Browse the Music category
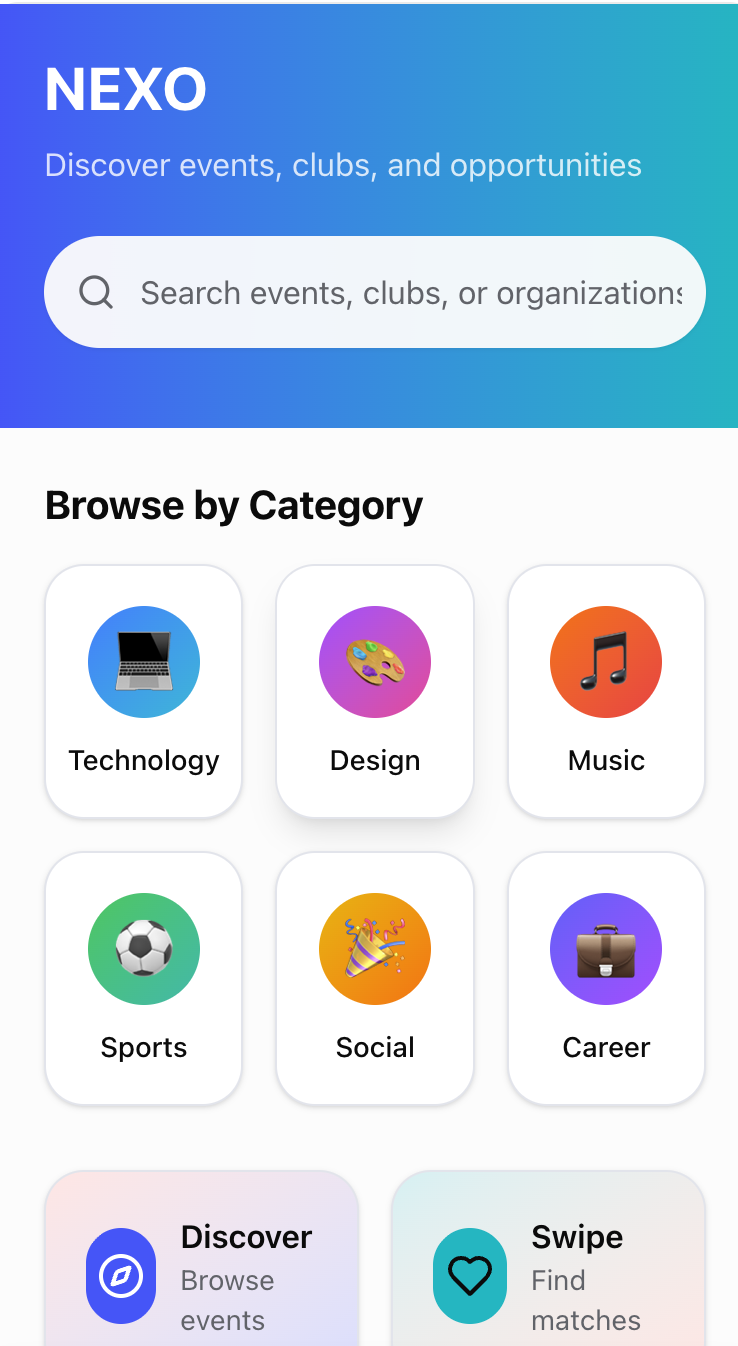738x1346 pixels. pos(606,692)
